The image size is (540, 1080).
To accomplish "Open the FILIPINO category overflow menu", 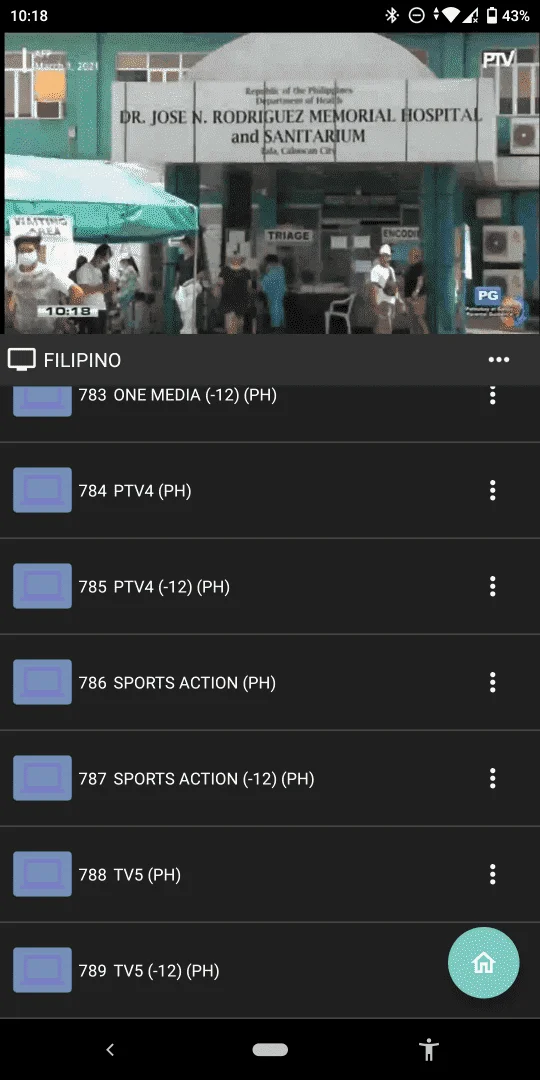I will (x=498, y=360).
